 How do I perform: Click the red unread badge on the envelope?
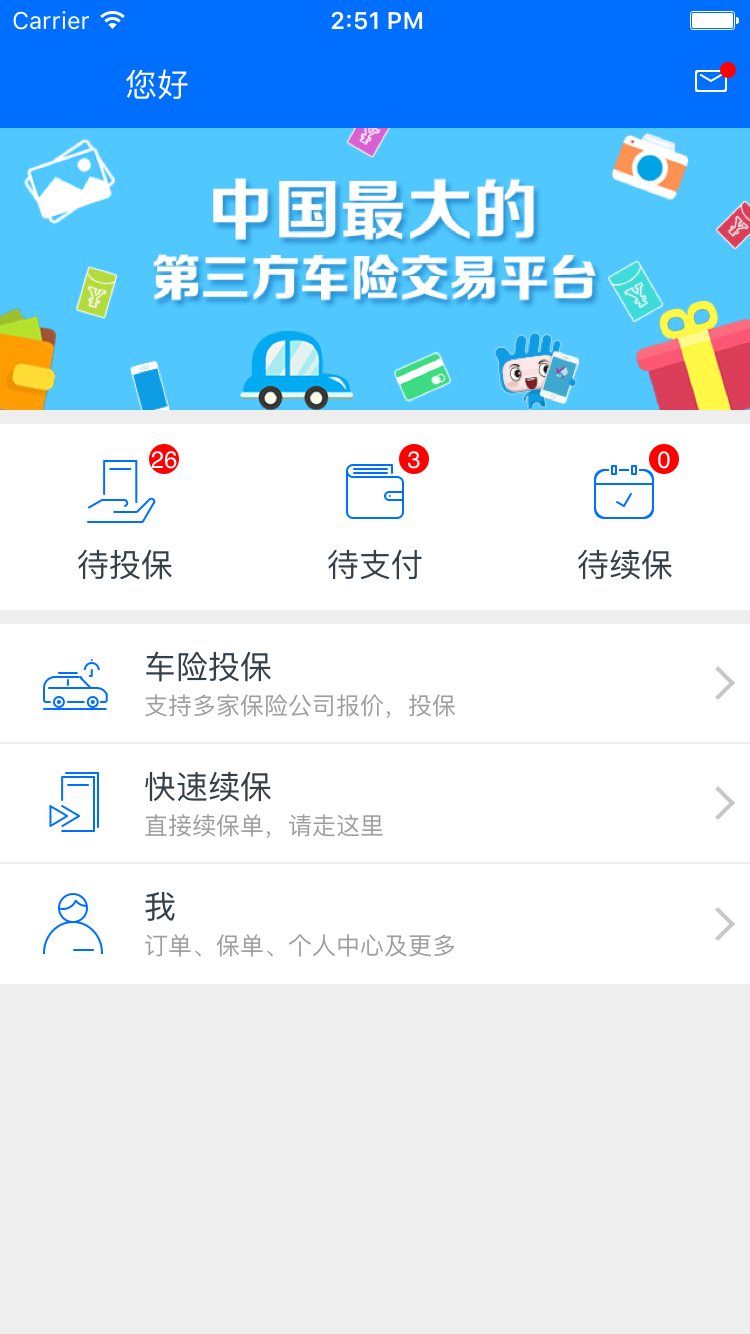tap(728, 69)
